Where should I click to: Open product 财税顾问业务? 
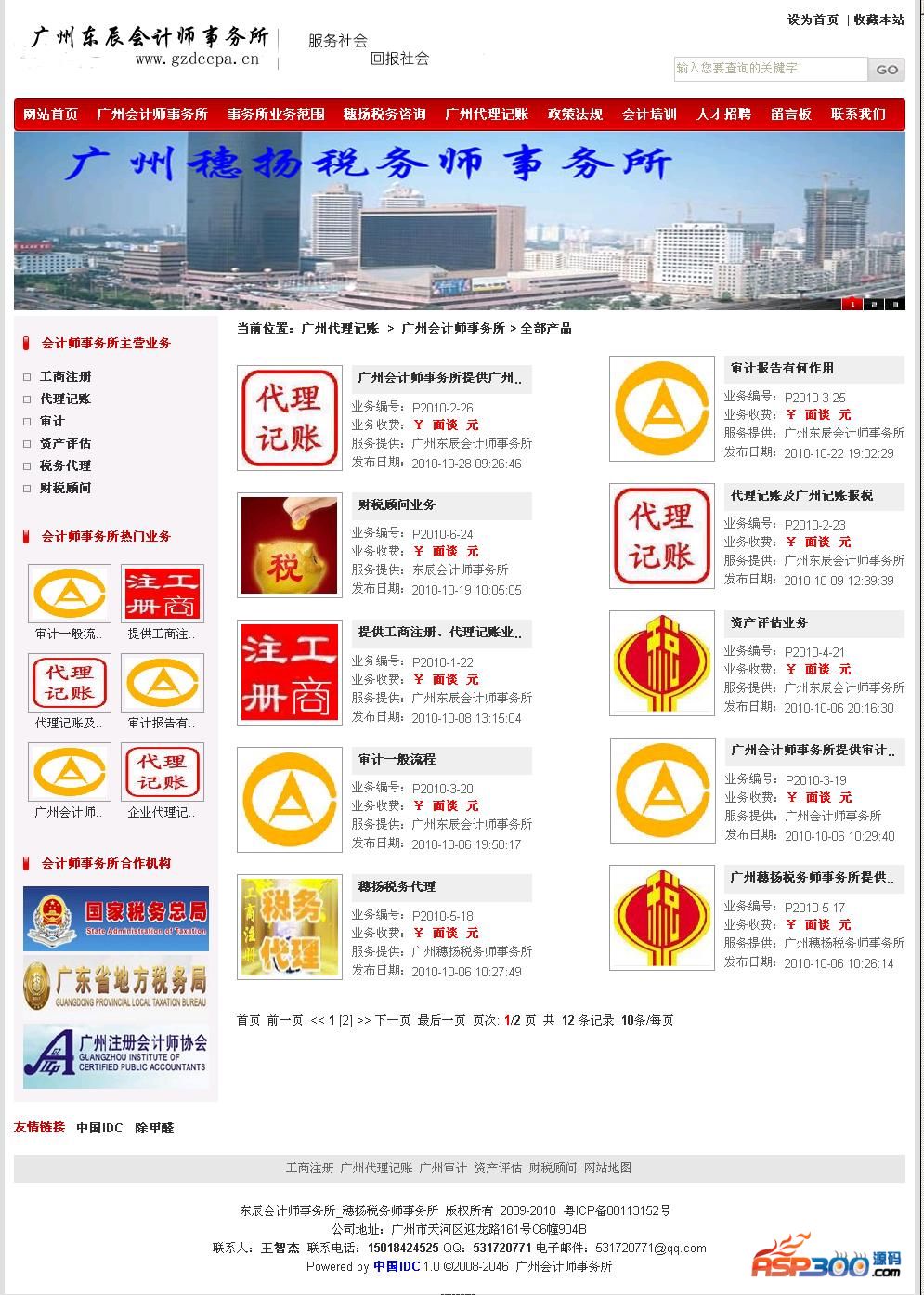[397, 504]
